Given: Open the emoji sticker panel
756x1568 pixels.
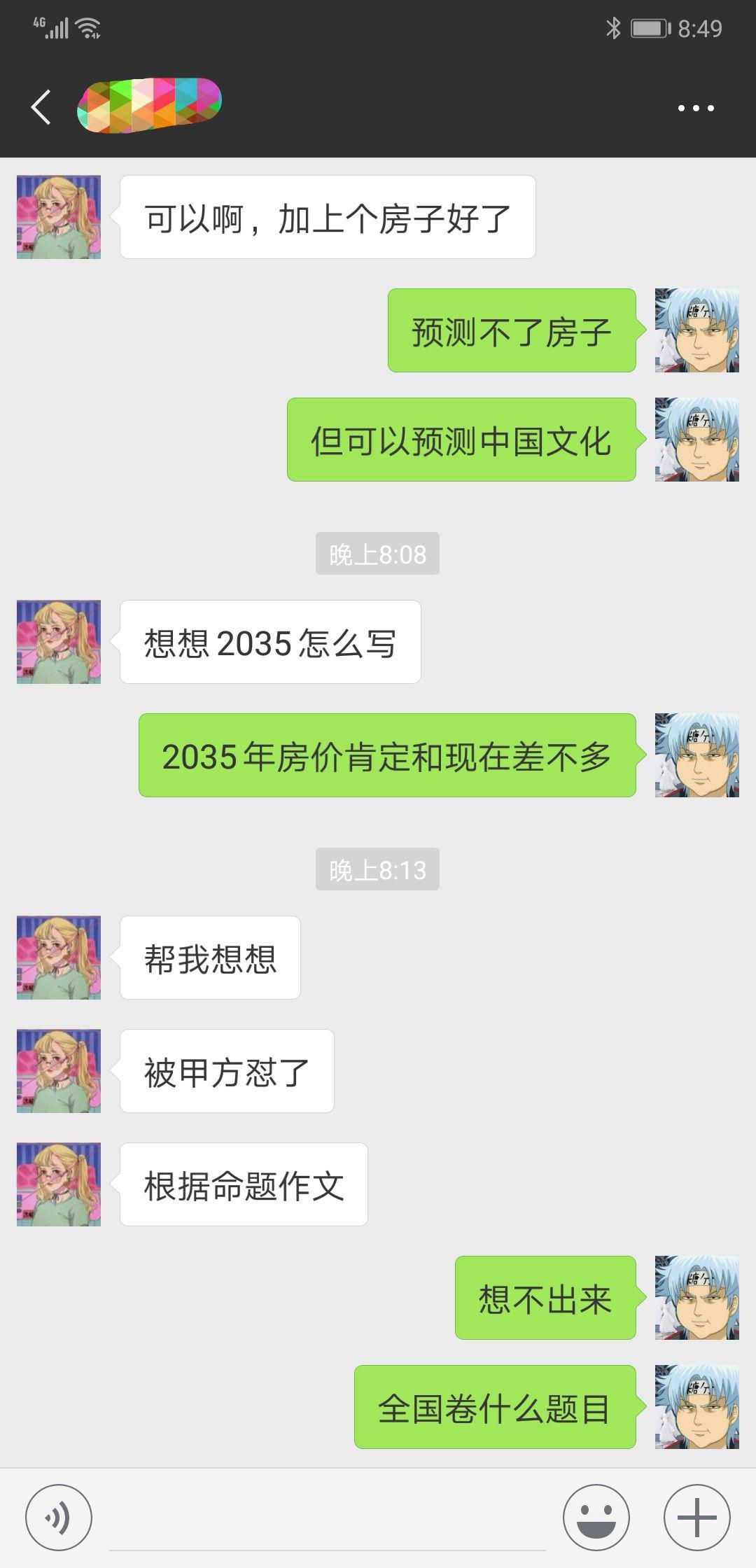Looking at the screenshot, I should (596, 1518).
